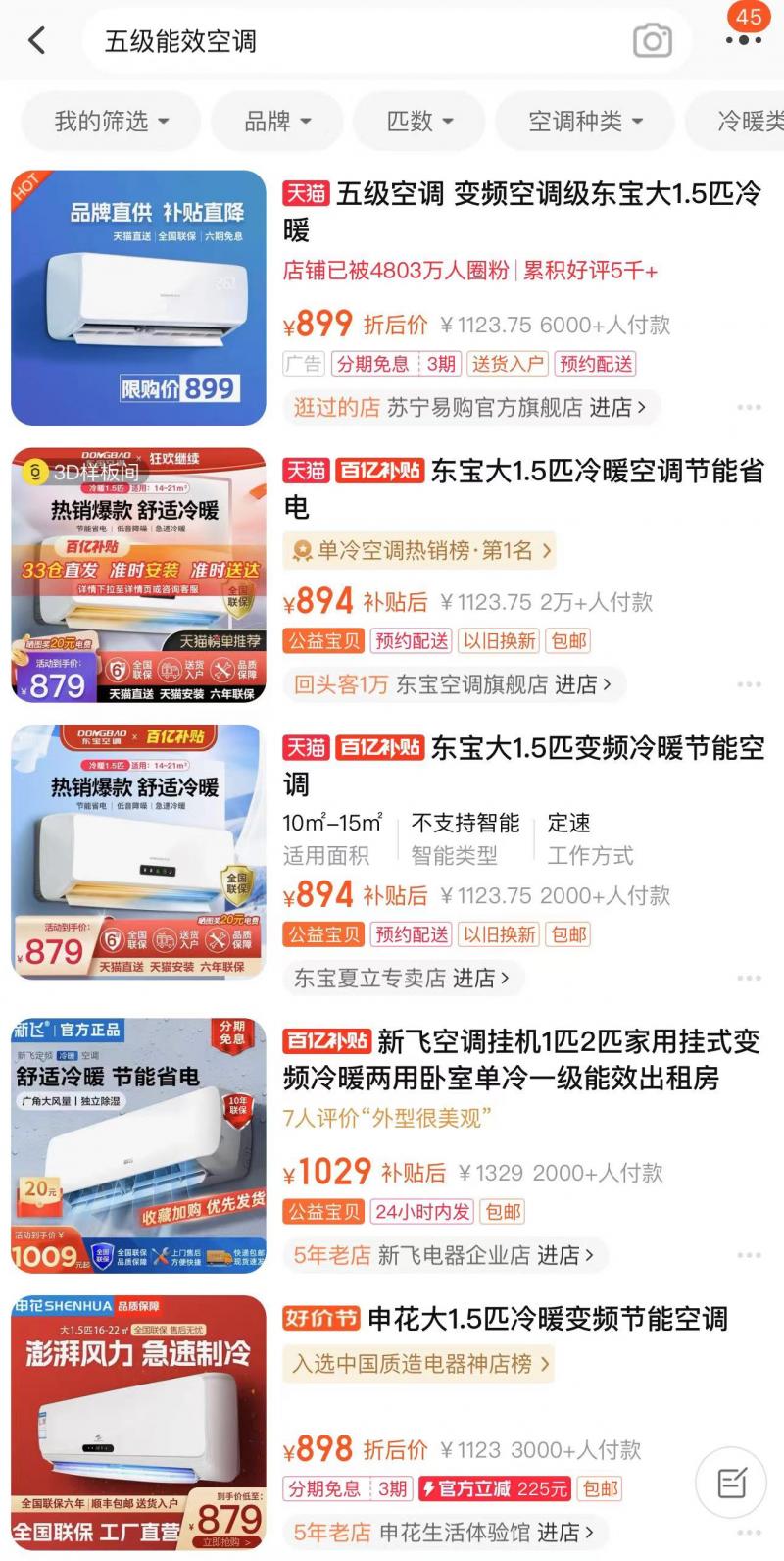Screen dimensions: 784x1561
Task: Expand the 品牌 filter dropdown
Action: tap(276, 121)
